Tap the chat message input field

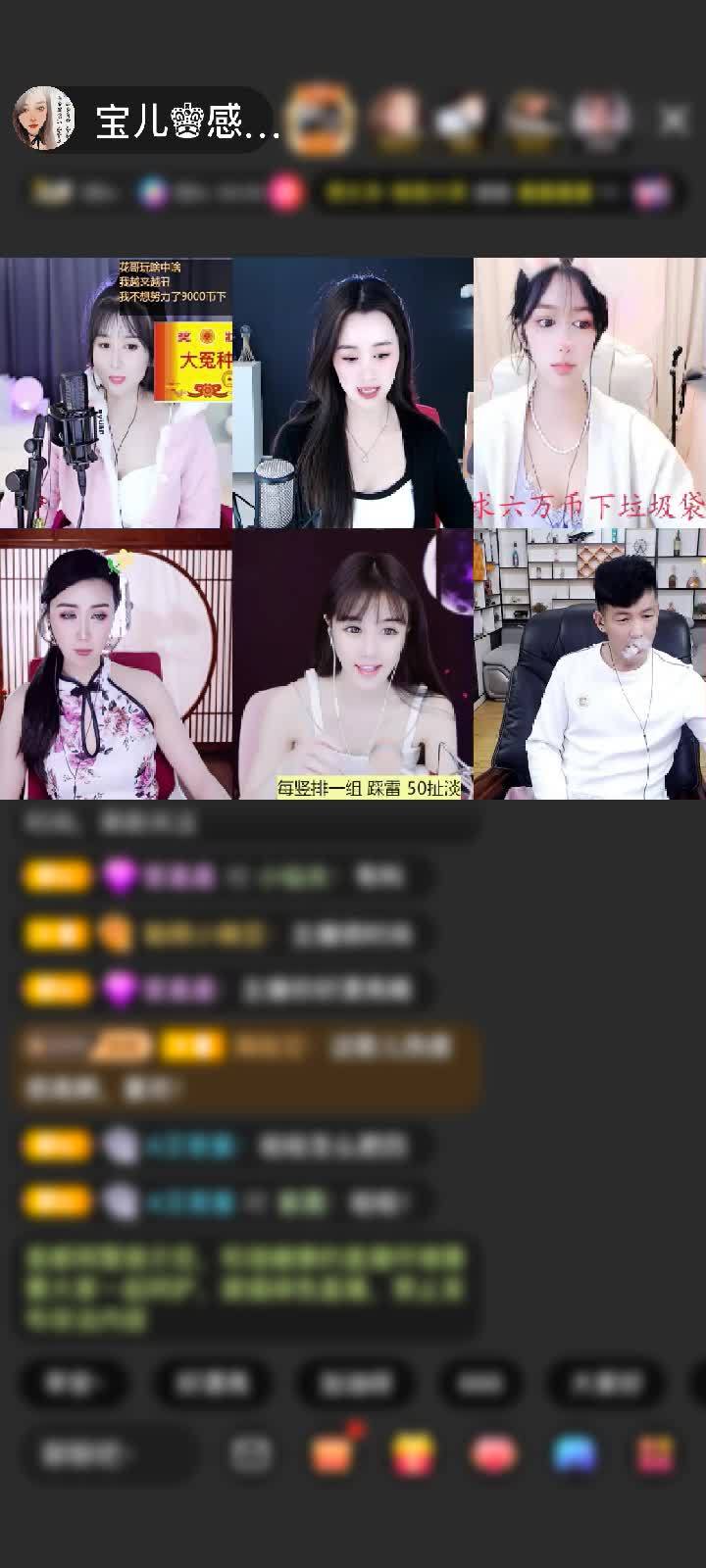click(x=106, y=1454)
